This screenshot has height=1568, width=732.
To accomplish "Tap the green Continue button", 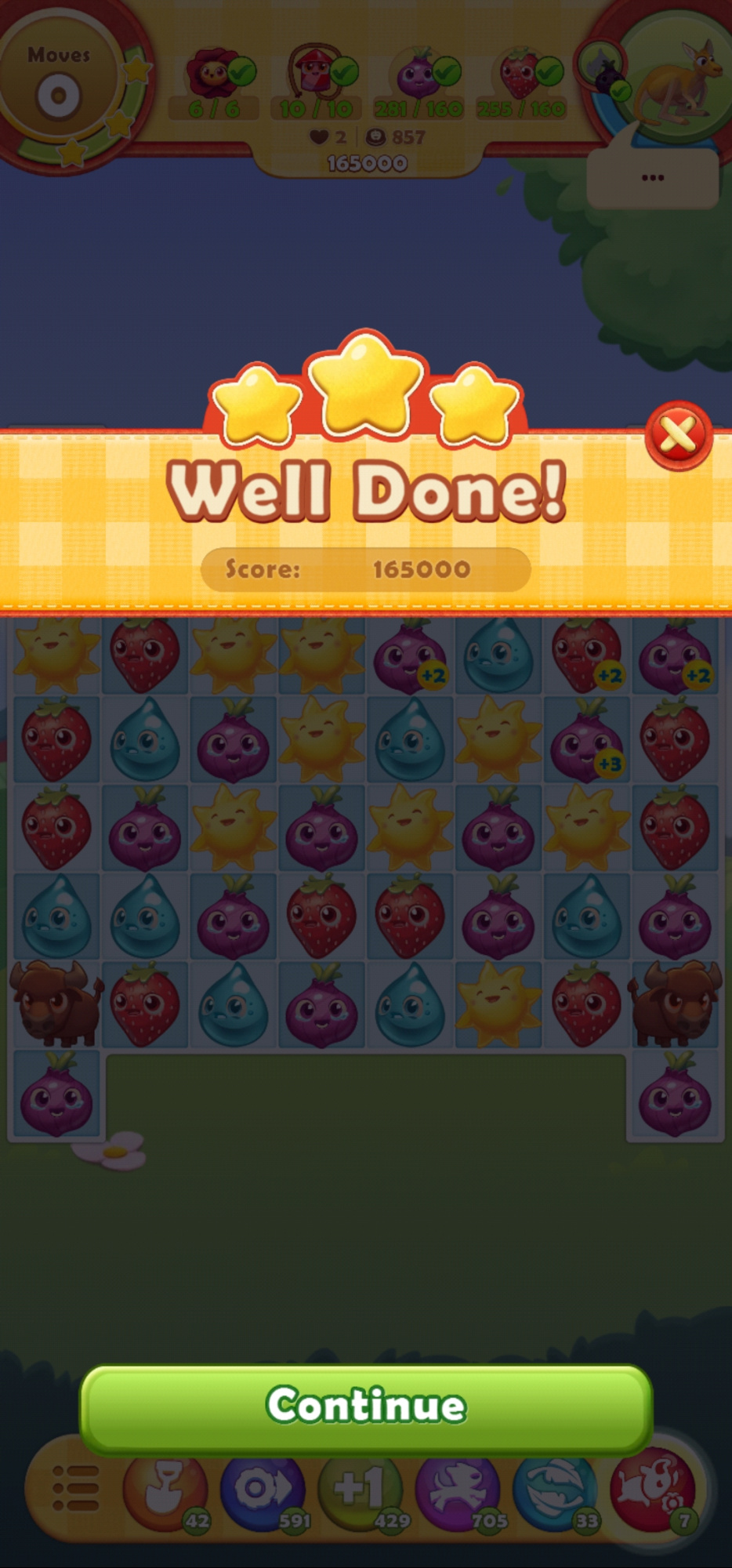I will pyautogui.click(x=366, y=1405).
